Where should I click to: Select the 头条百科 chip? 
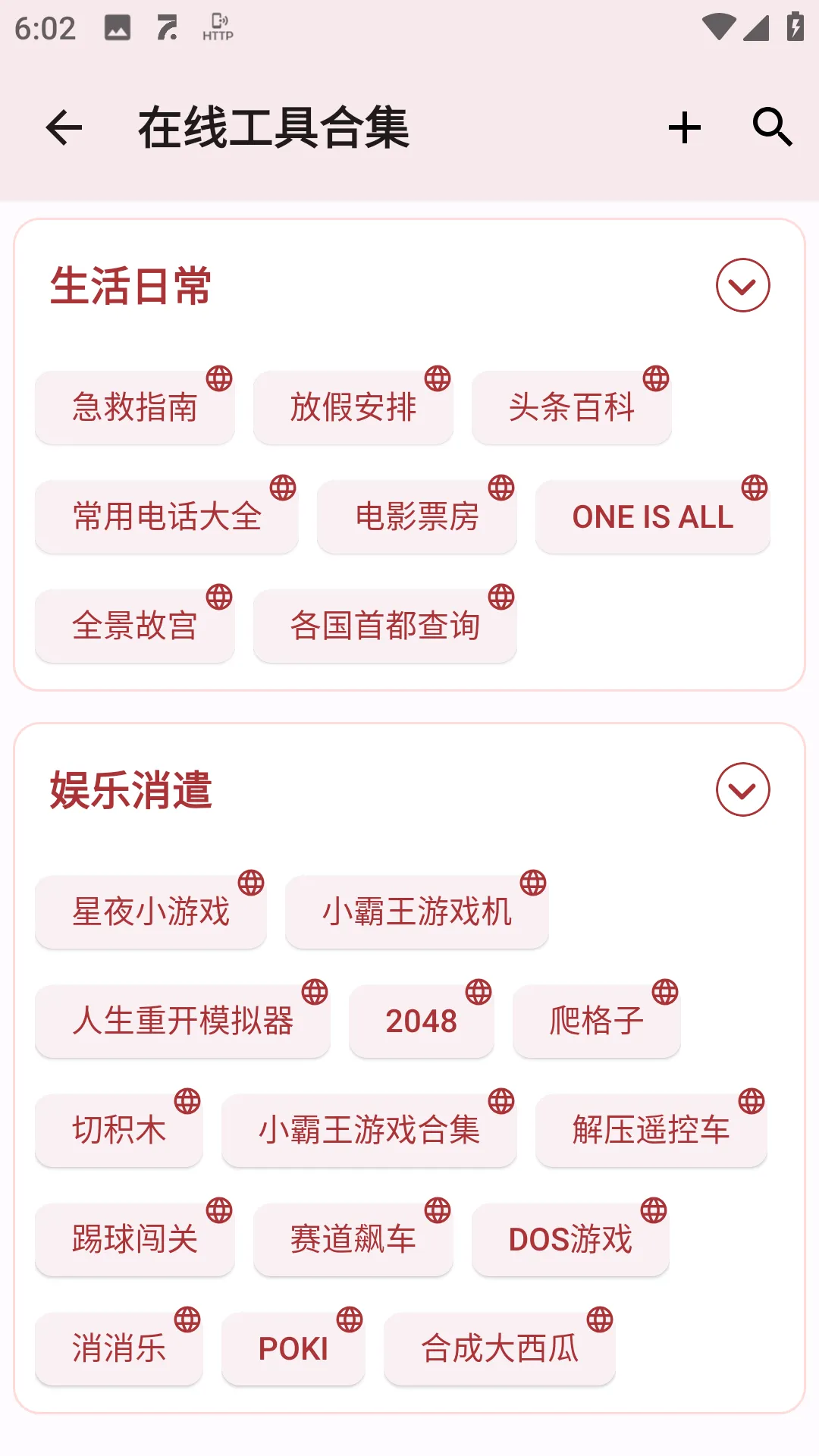[x=571, y=407]
